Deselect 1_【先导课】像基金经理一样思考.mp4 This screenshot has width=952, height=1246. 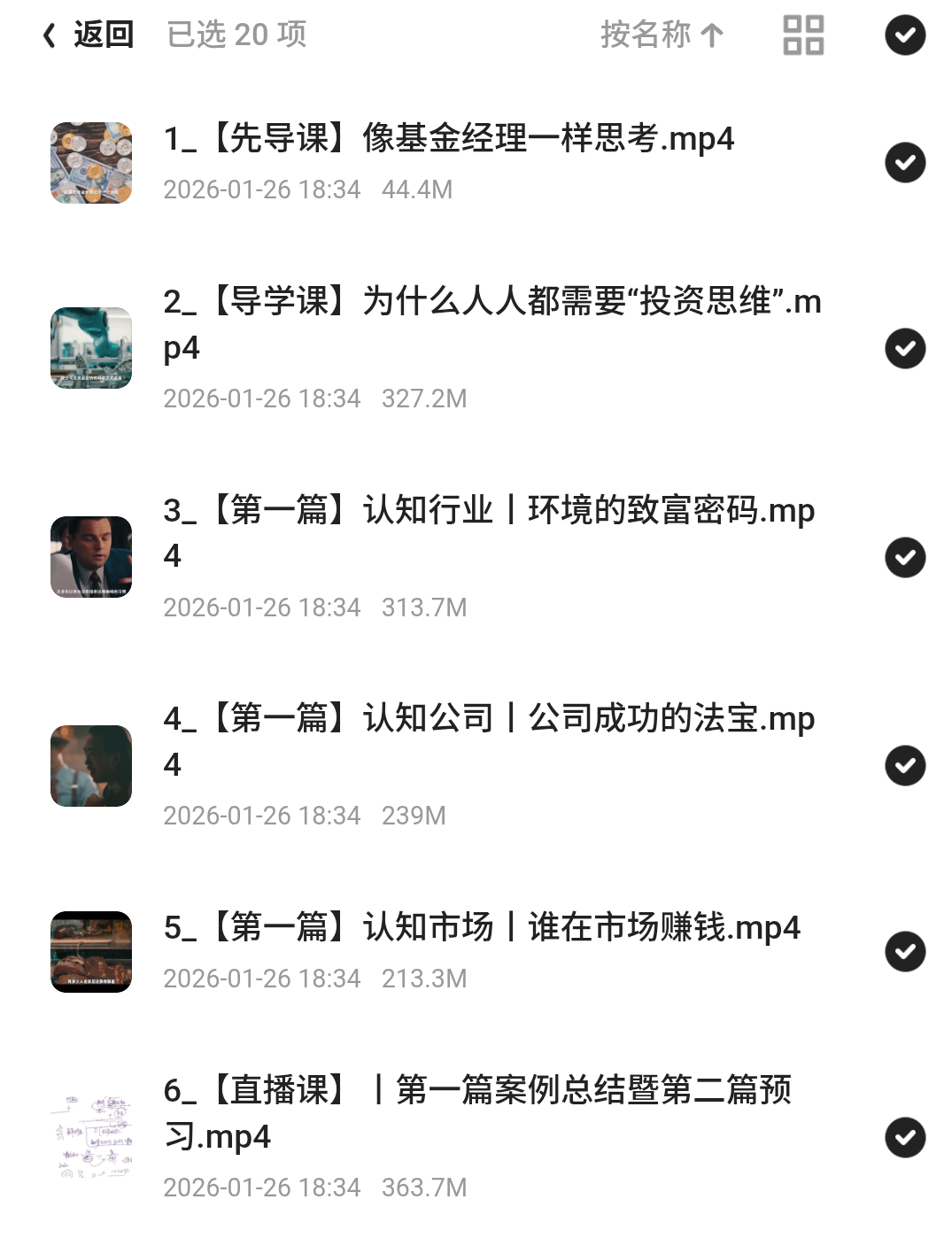point(905,162)
